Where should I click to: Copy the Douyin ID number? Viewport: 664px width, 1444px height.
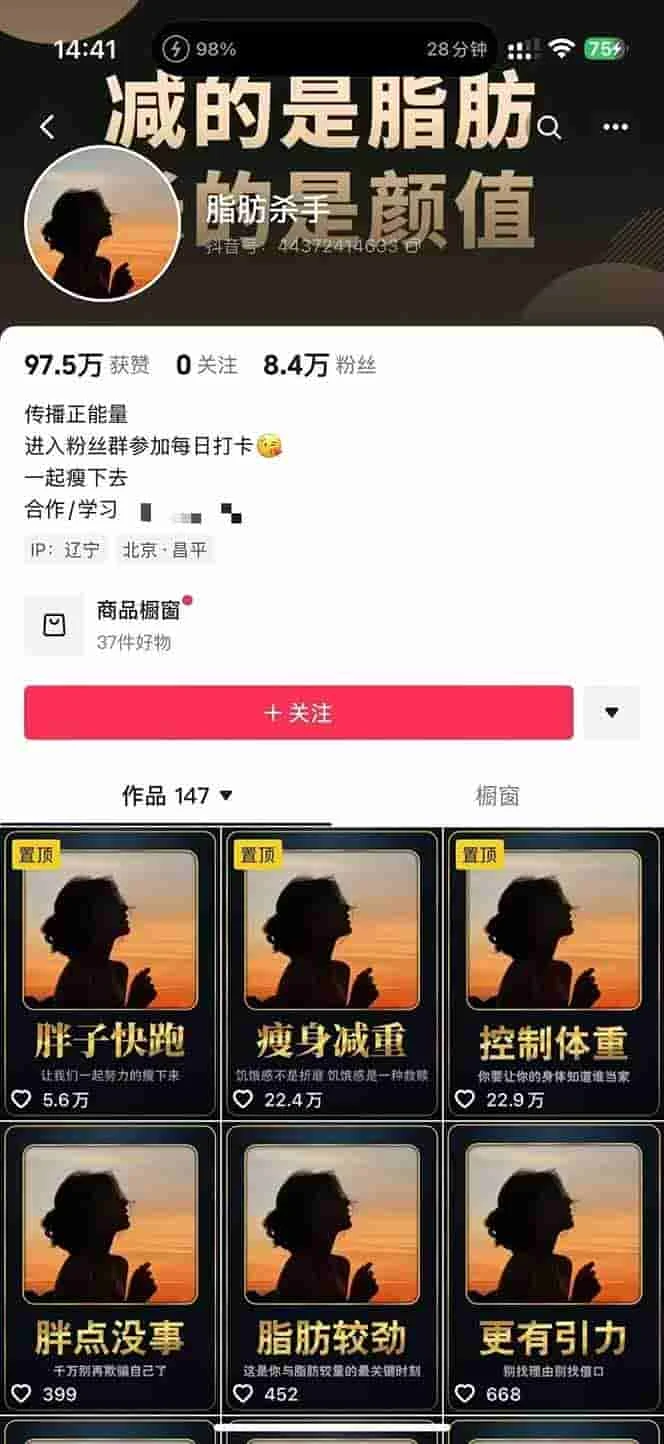click(412, 245)
